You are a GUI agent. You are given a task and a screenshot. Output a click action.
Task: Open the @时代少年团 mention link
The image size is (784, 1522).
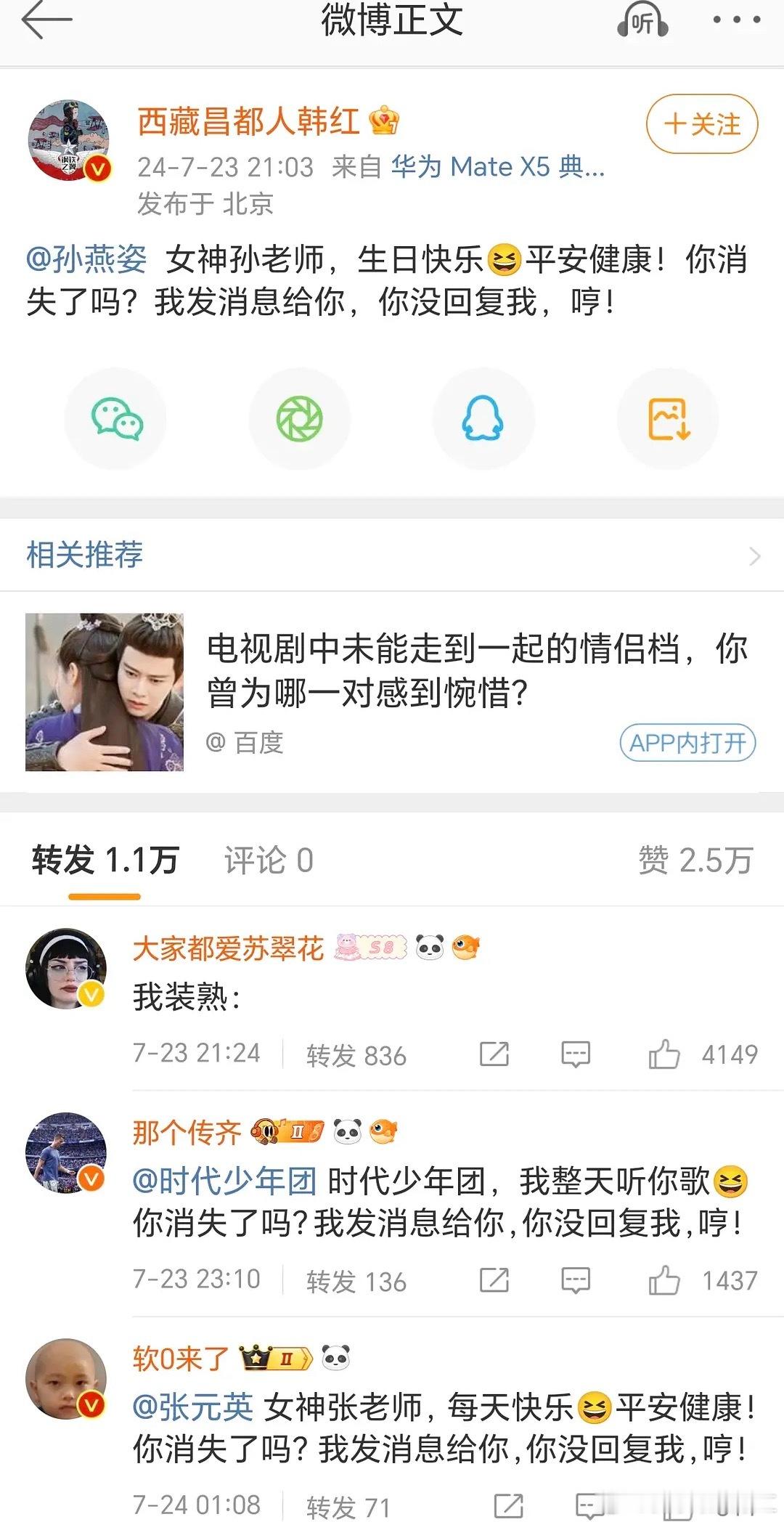224,1181
